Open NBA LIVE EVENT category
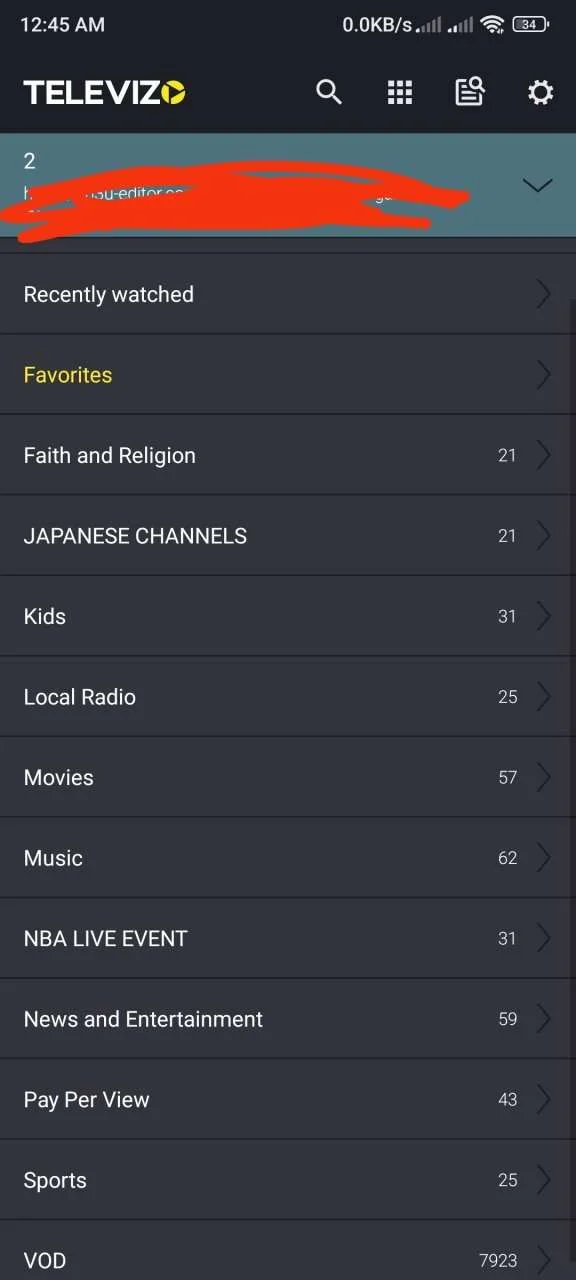Image resolution: width=576 pixels, height=1280 pixels. [288, 938]
